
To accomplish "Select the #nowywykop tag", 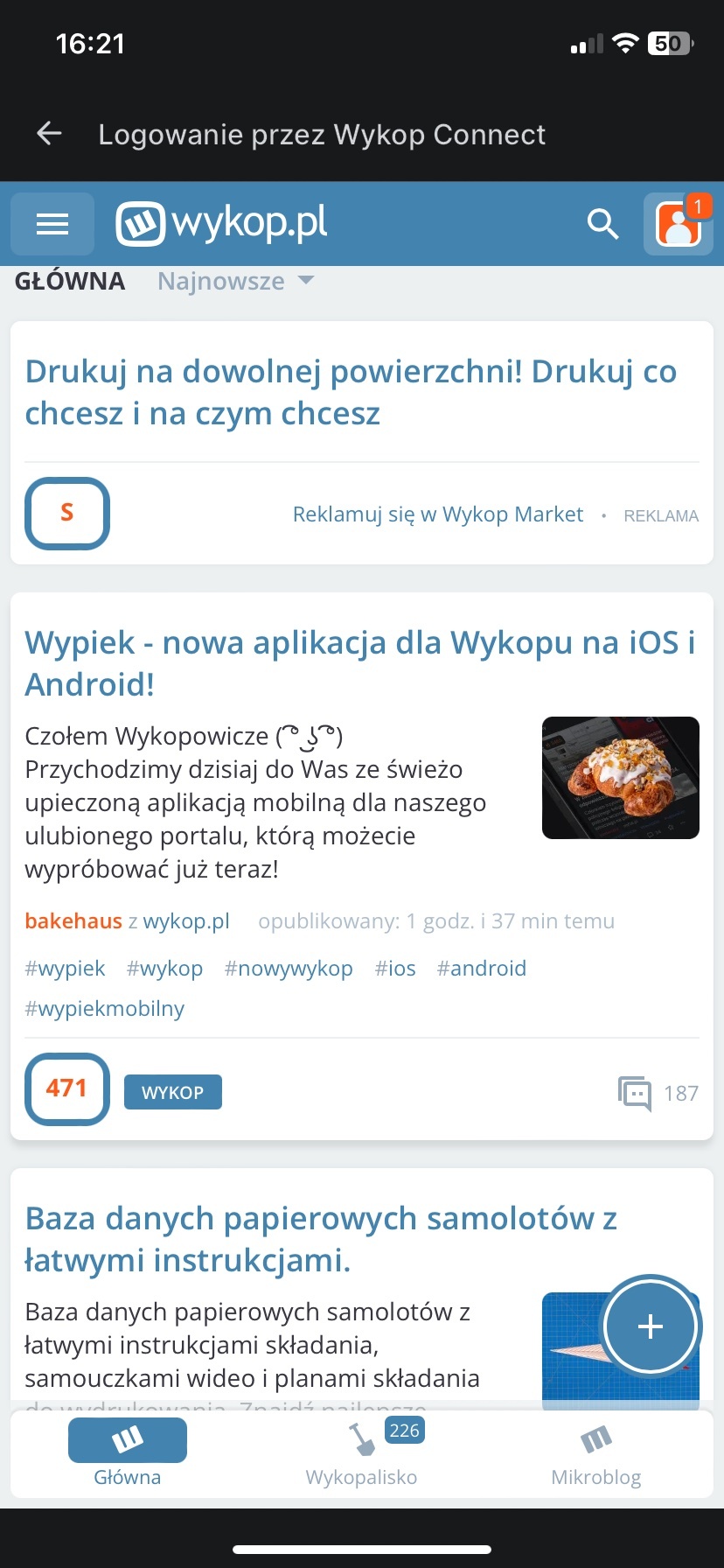I will pos(289,969).
